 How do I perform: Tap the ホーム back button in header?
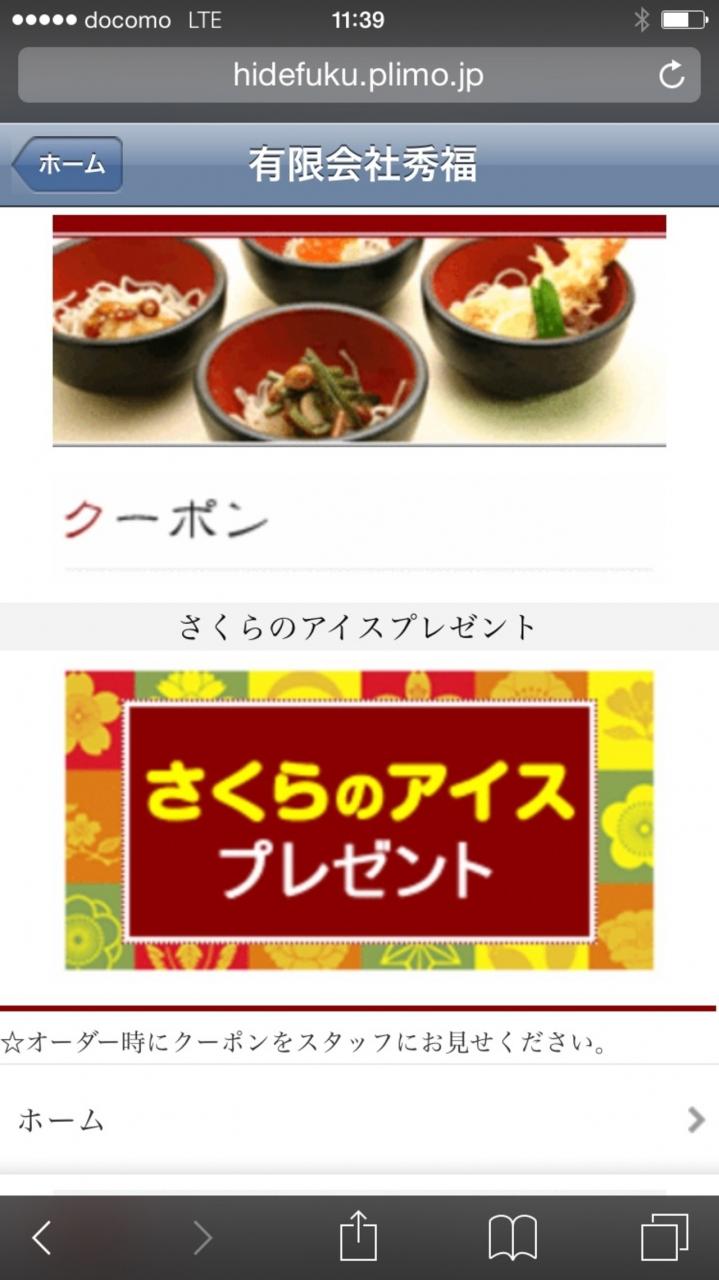(x=68, y=165)
